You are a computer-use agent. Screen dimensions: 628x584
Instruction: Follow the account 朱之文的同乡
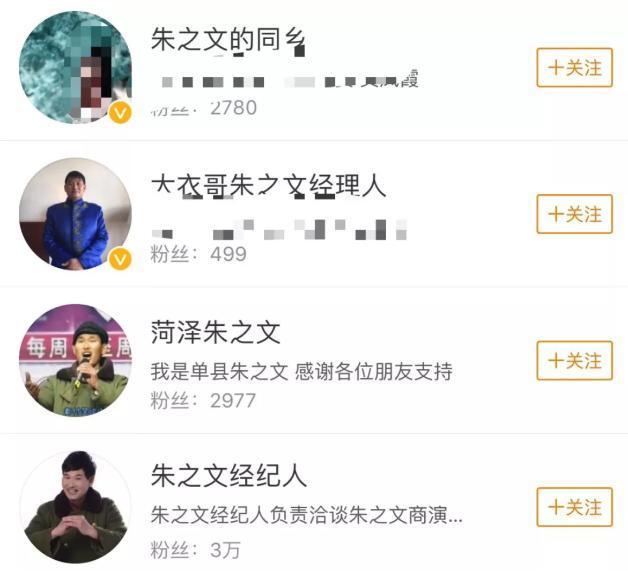[574, 68]
